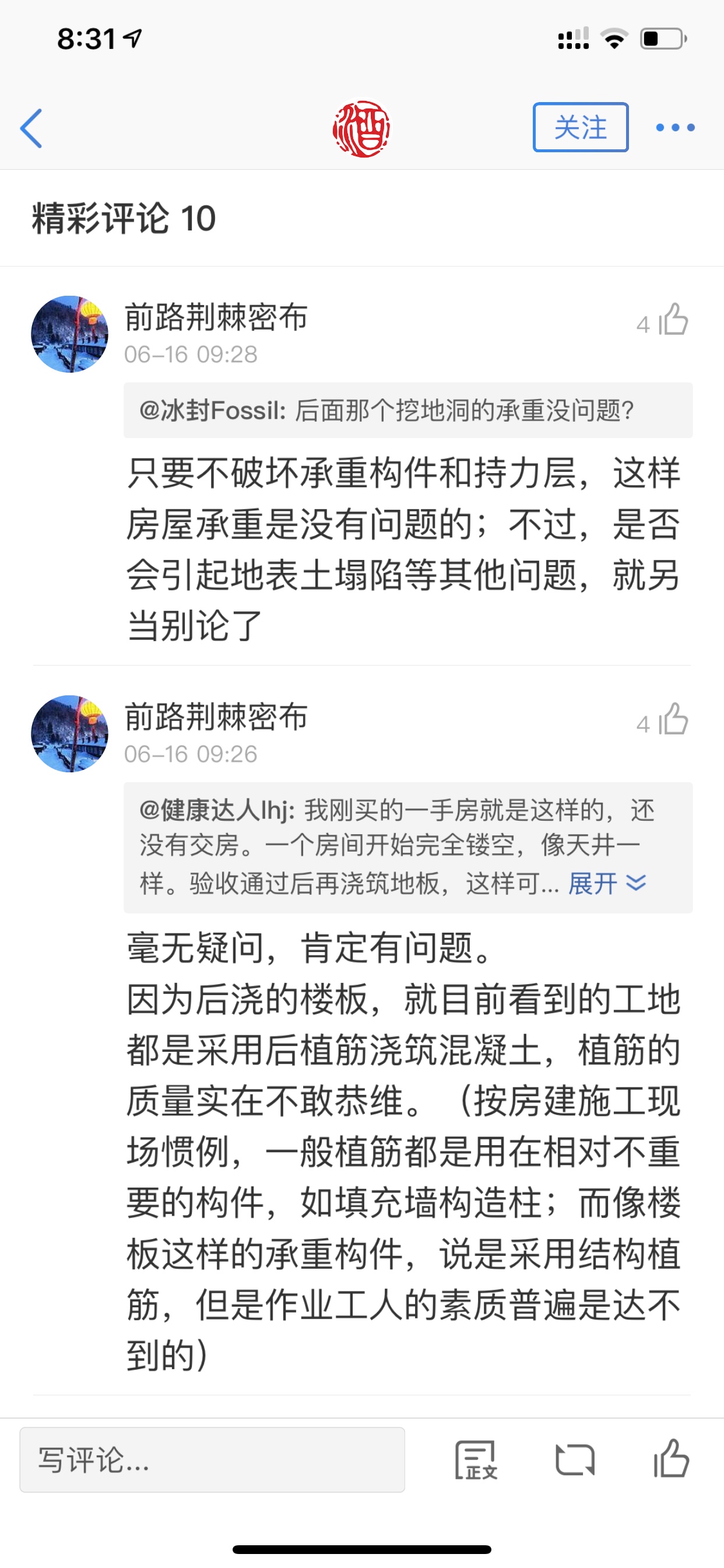Repost this article using the share icon
The image size is (724, 1568).
[x=575, y=1459]
